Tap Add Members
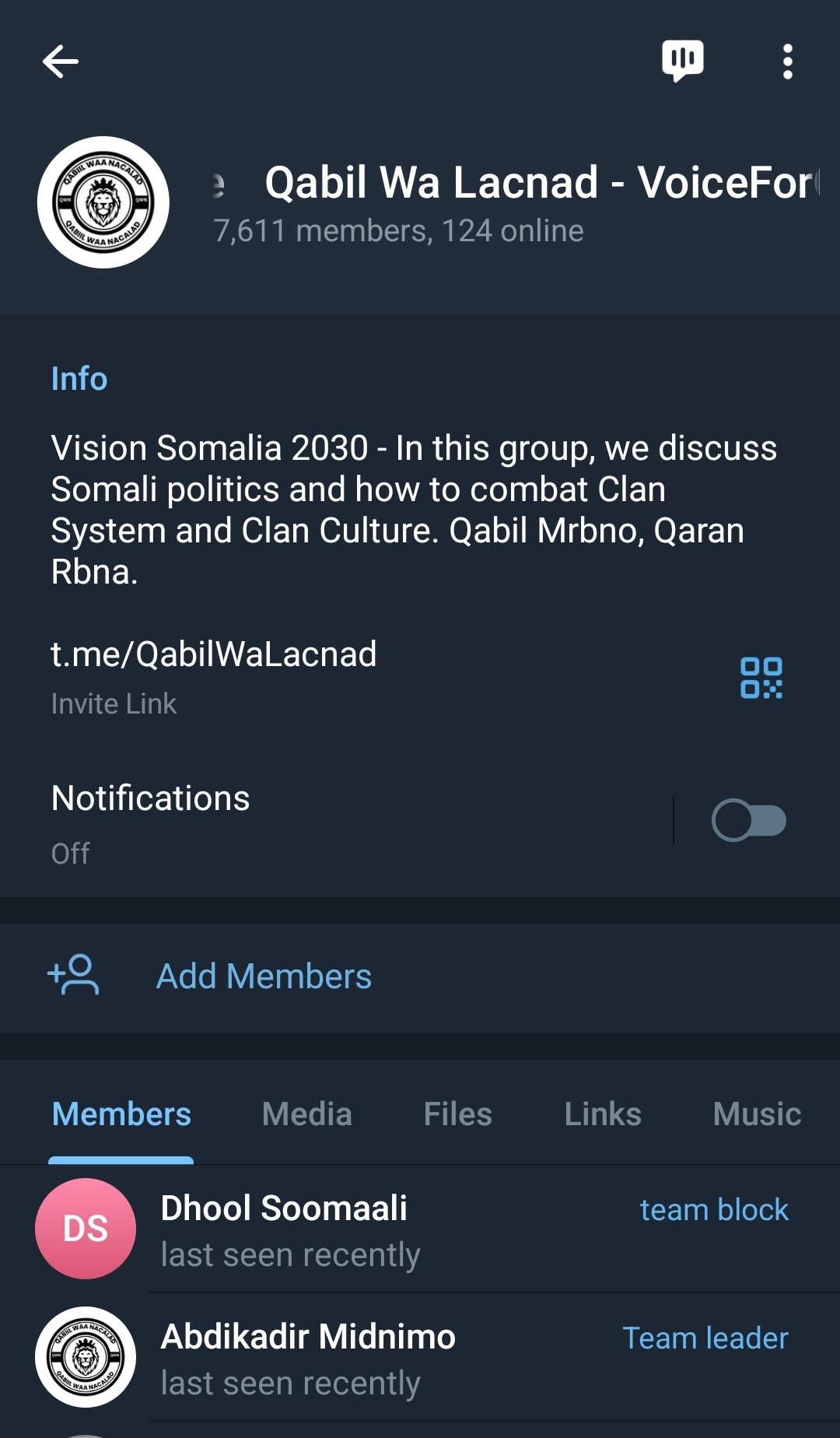 (x=264, y=977)
